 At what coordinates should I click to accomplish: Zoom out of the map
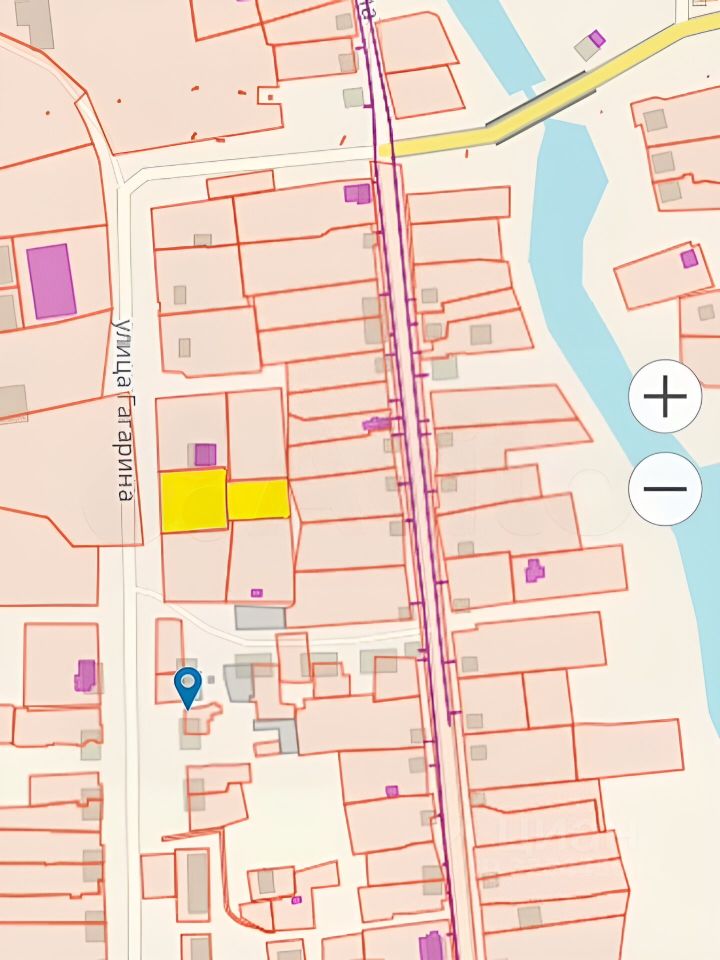tap(665, 488)
